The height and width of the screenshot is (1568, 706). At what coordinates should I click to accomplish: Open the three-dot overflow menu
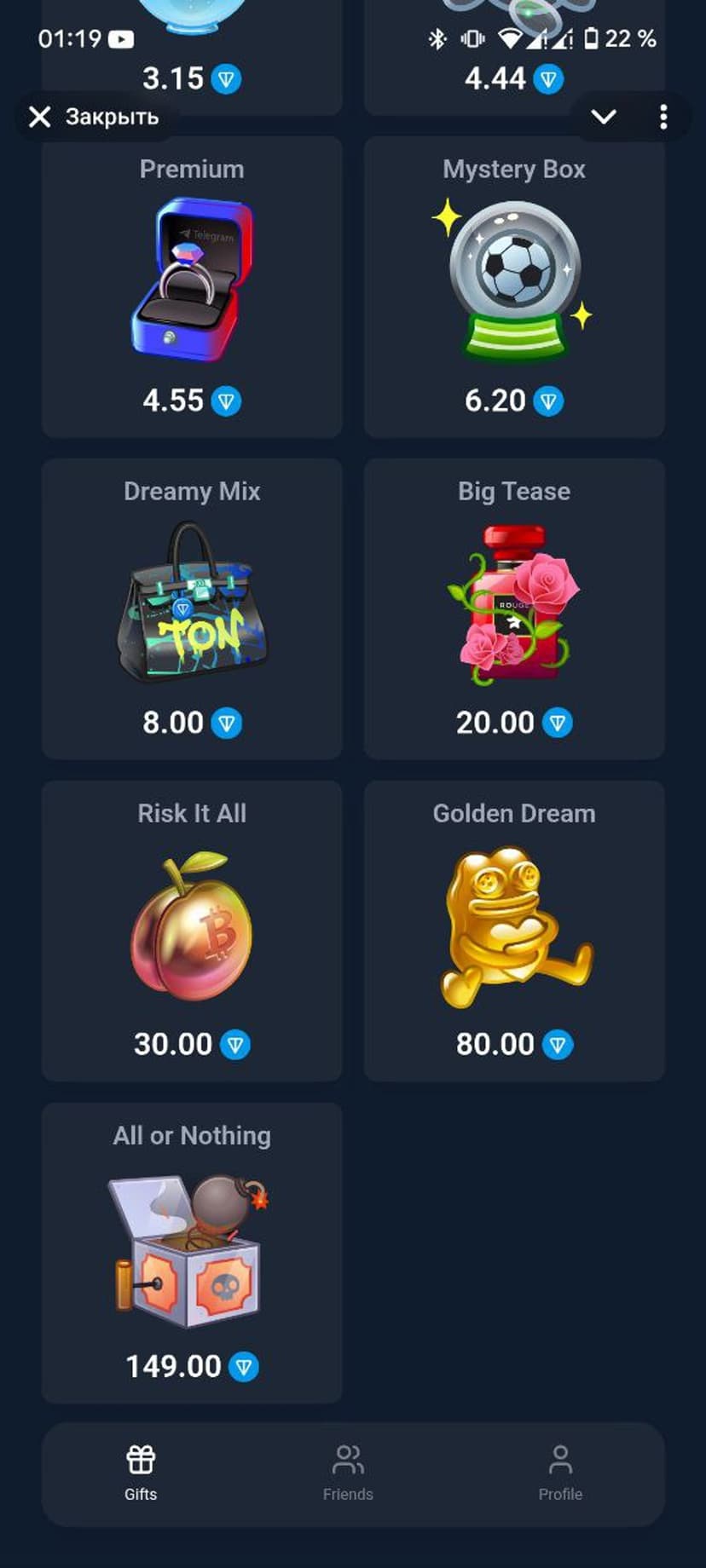[x=663, y=117]
